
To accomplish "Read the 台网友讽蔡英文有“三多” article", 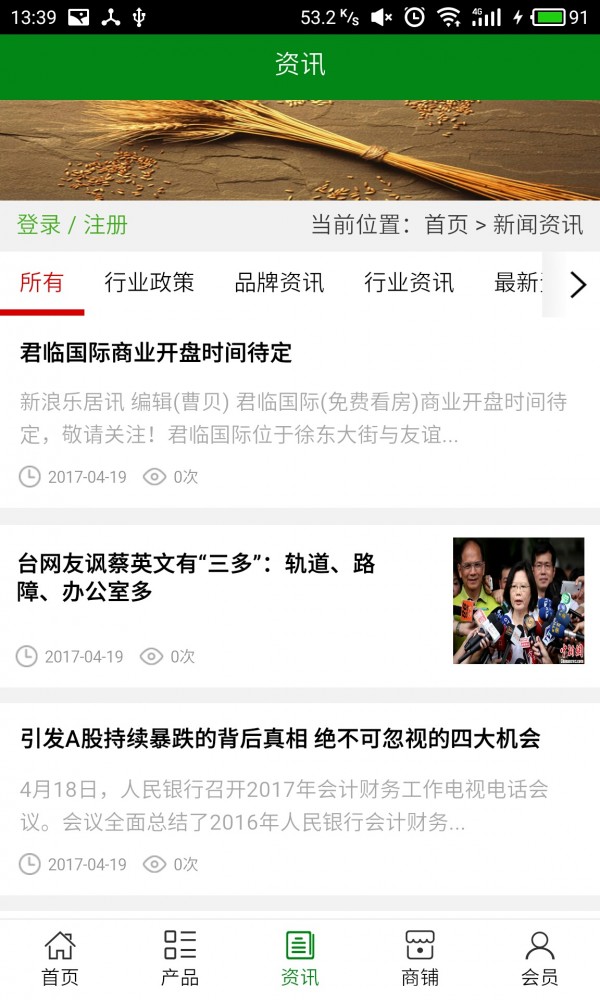I will point(197,577).
